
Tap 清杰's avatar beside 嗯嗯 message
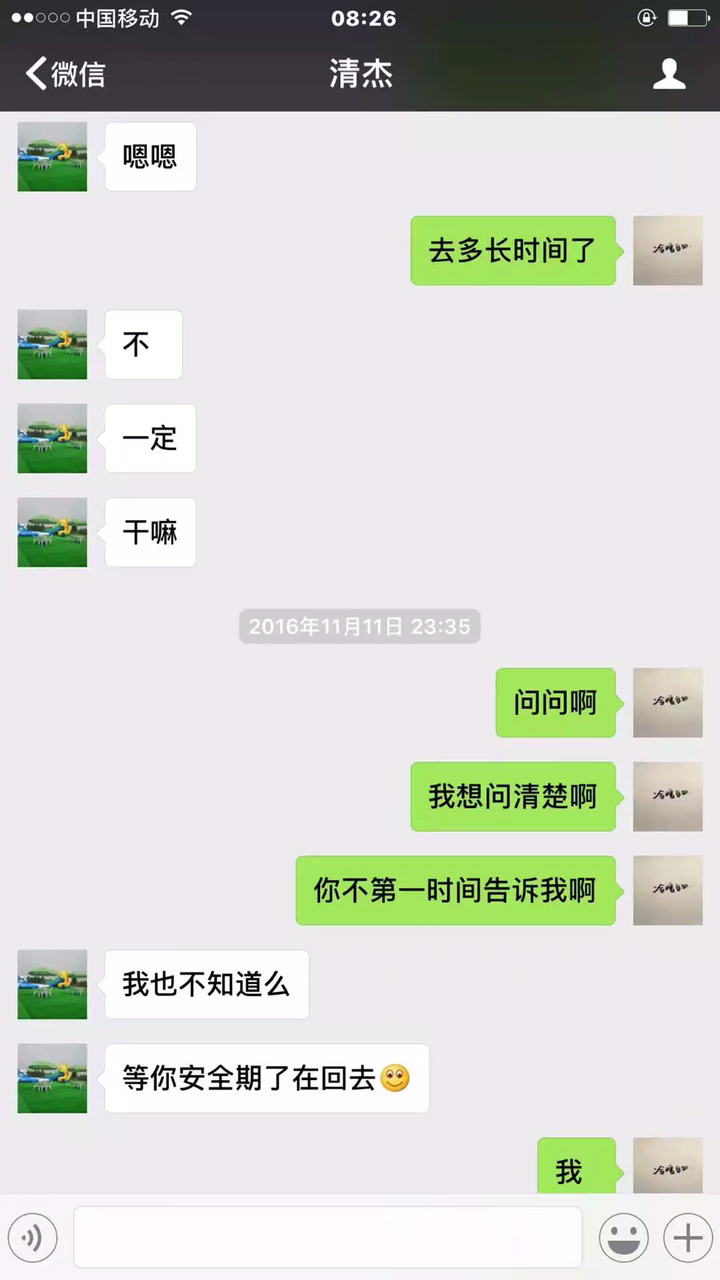[52, 157]
